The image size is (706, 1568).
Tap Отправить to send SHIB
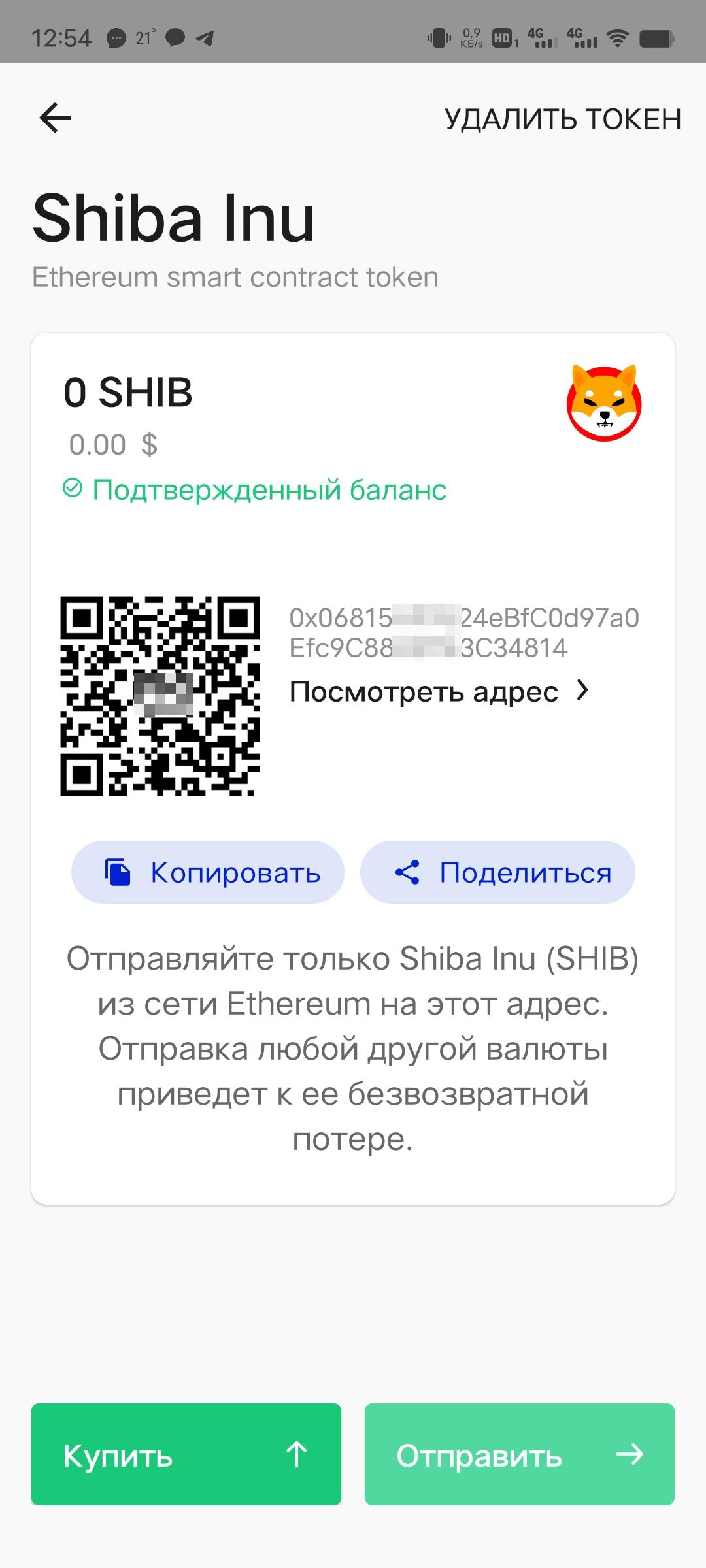point(519,1454)
